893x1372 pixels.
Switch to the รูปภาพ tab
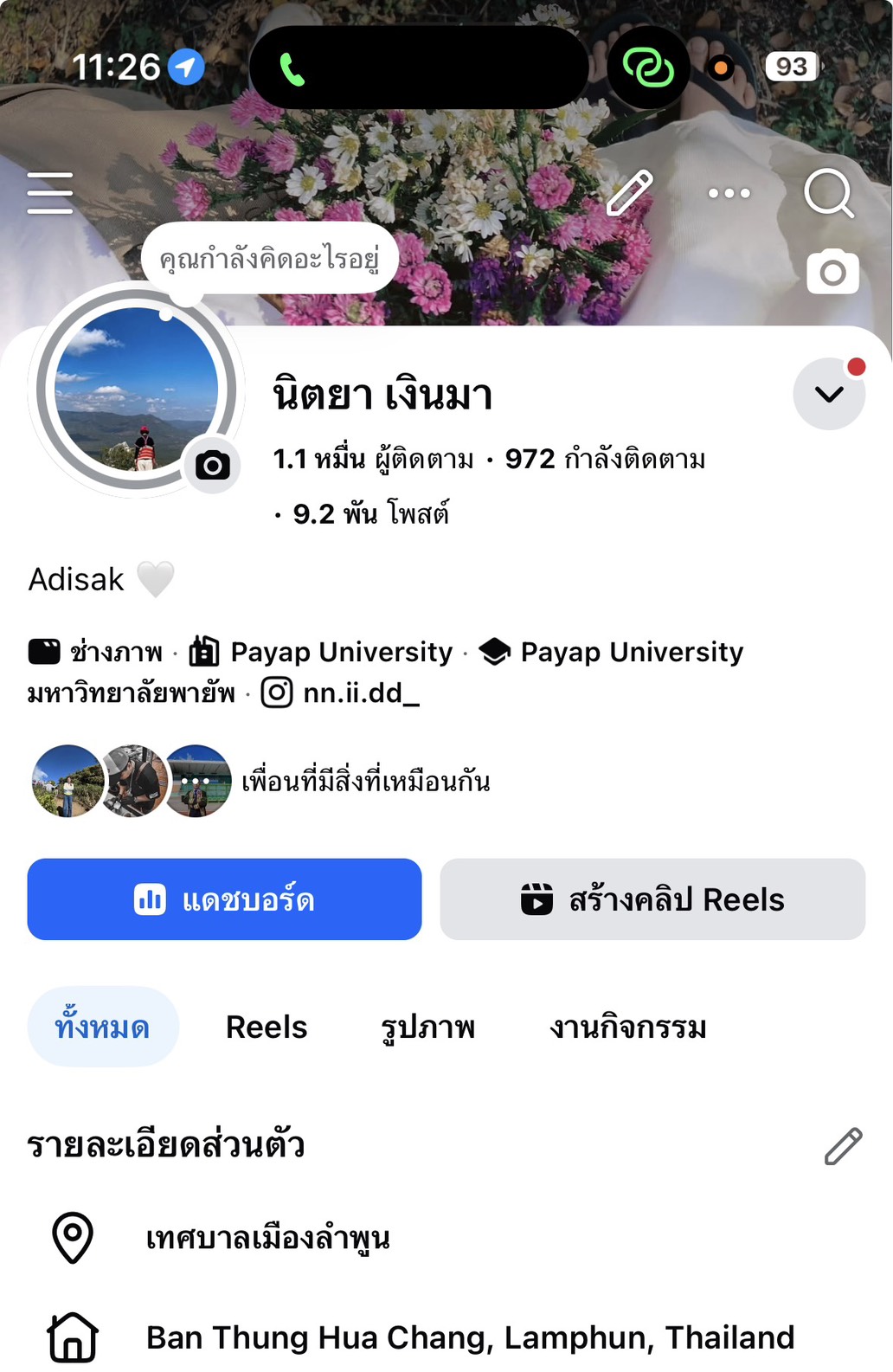coord(428,1027)
